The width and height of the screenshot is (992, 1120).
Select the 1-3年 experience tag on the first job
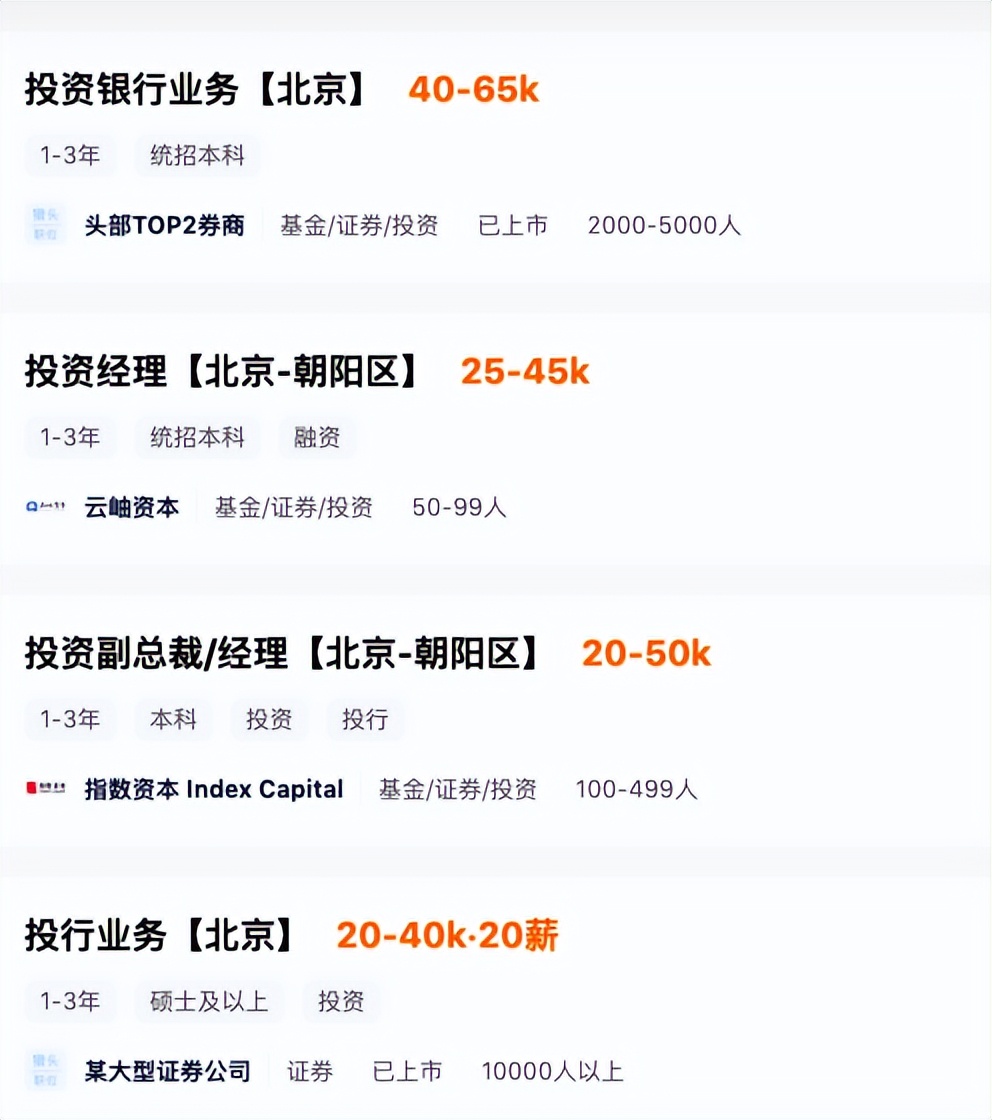click(x=70, y=156)
